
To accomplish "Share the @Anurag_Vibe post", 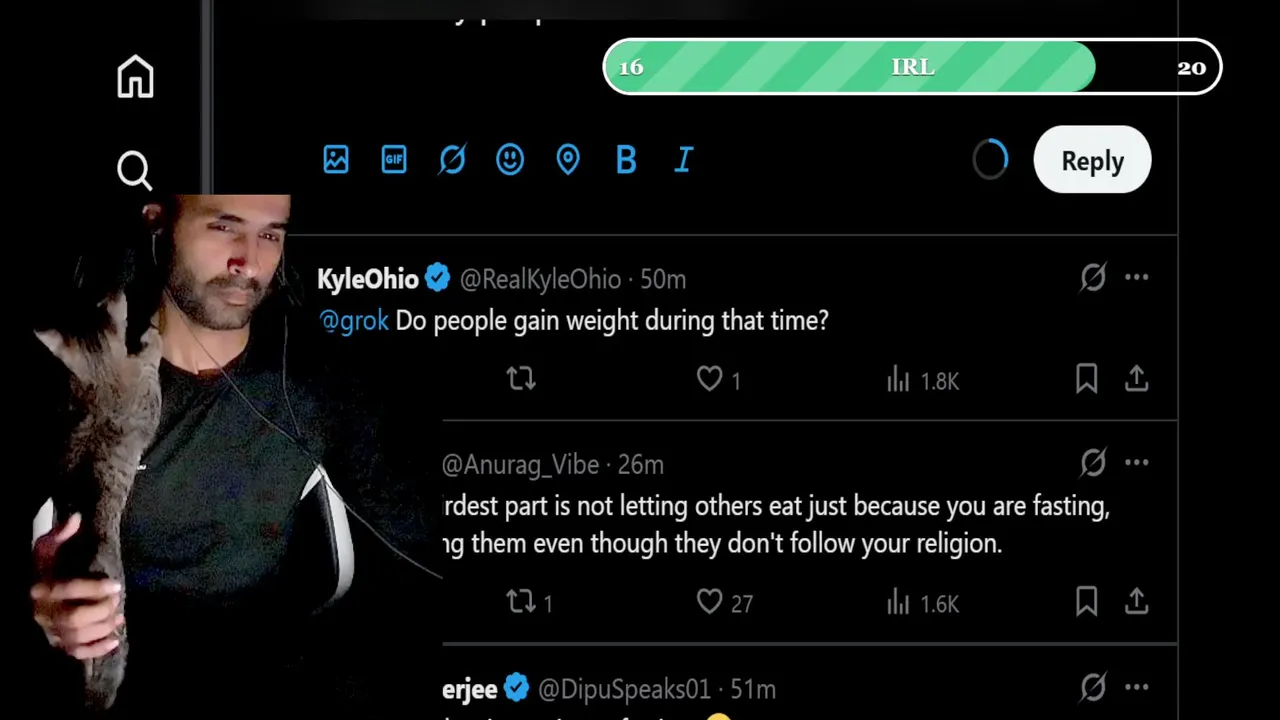I will (1136, 602).
